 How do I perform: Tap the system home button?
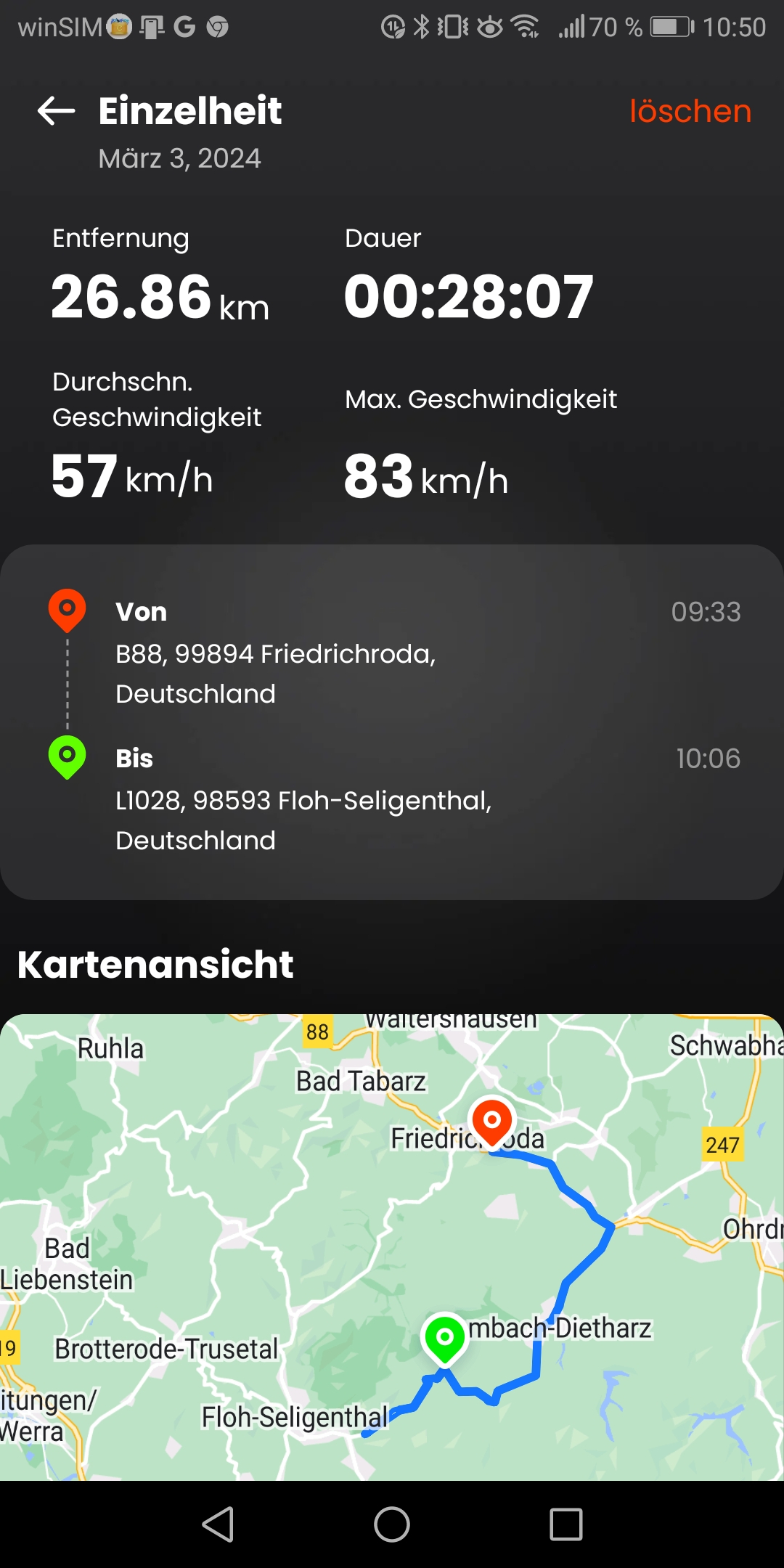coord(392,1524)
